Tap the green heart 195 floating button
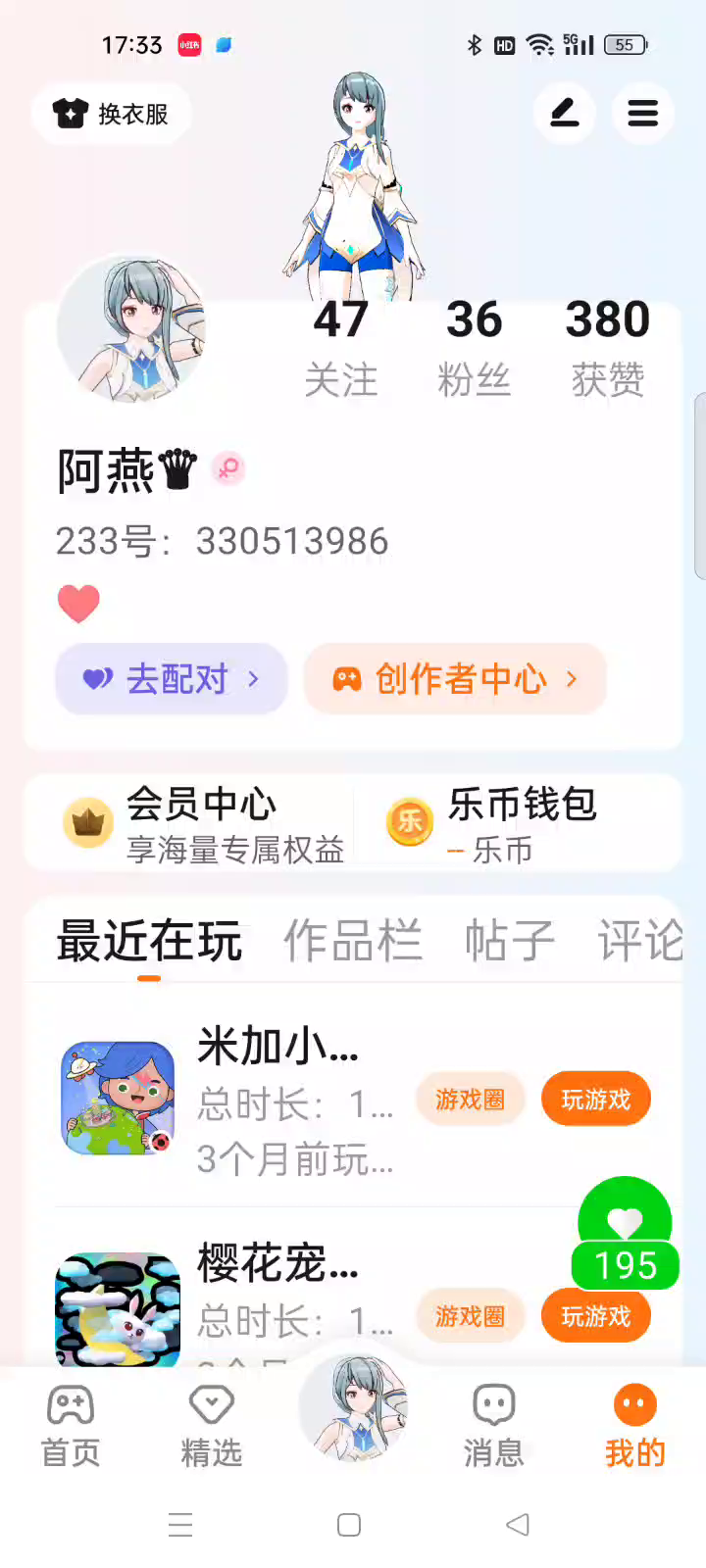This screenshot has height=1568, width=706. point(625,1235)
